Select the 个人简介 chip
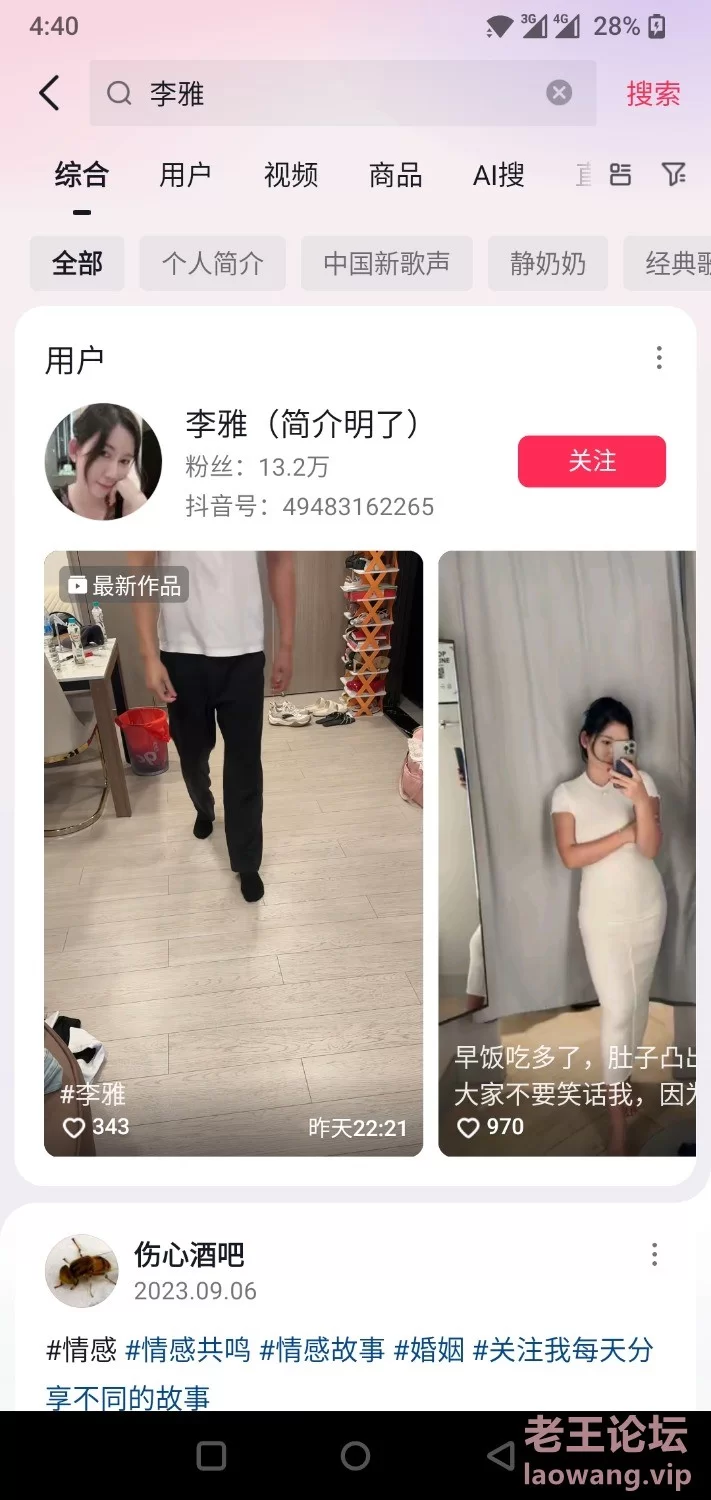The height and width of the screenshot is (1500, 711). (213, 263)
